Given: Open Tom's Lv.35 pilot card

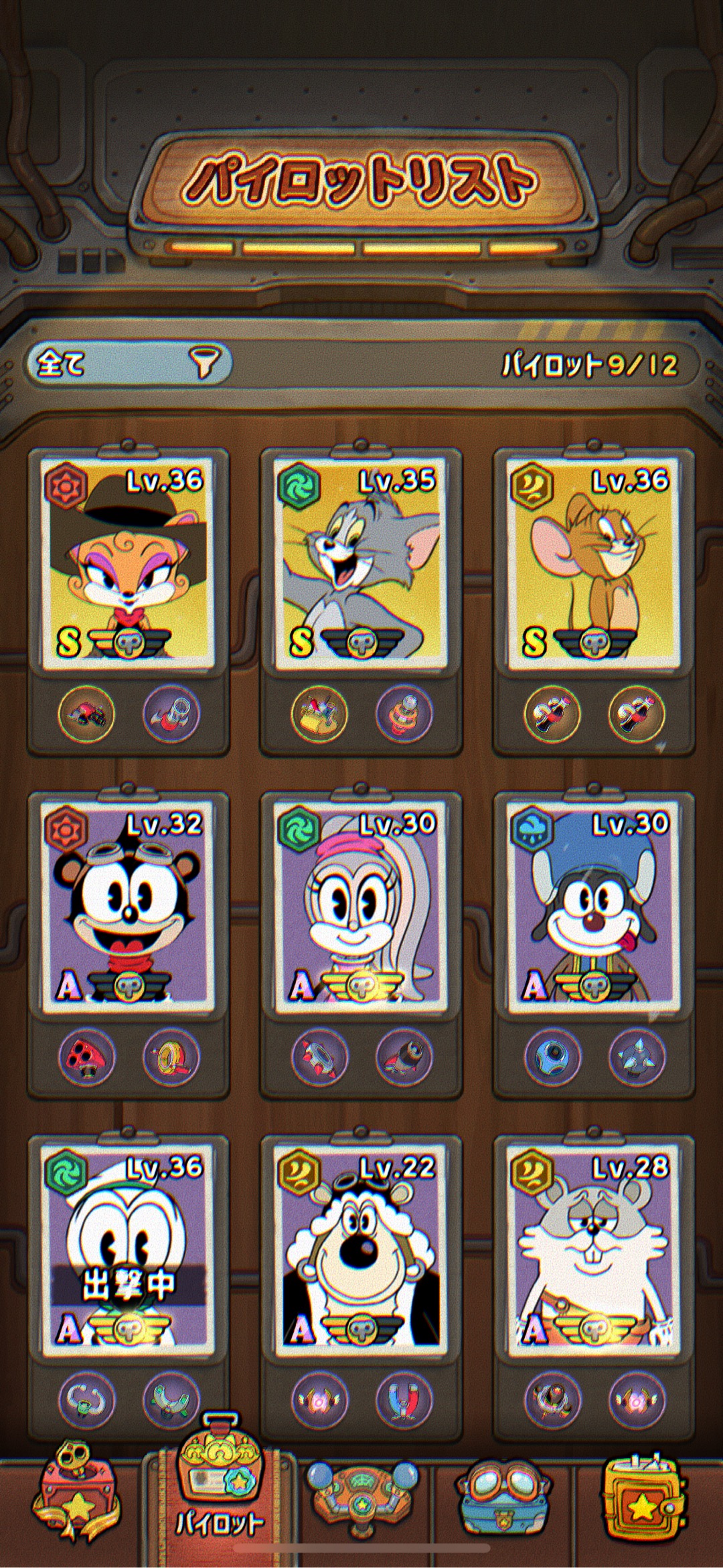Looking at the screenshot, I should [x=360, y=562].
